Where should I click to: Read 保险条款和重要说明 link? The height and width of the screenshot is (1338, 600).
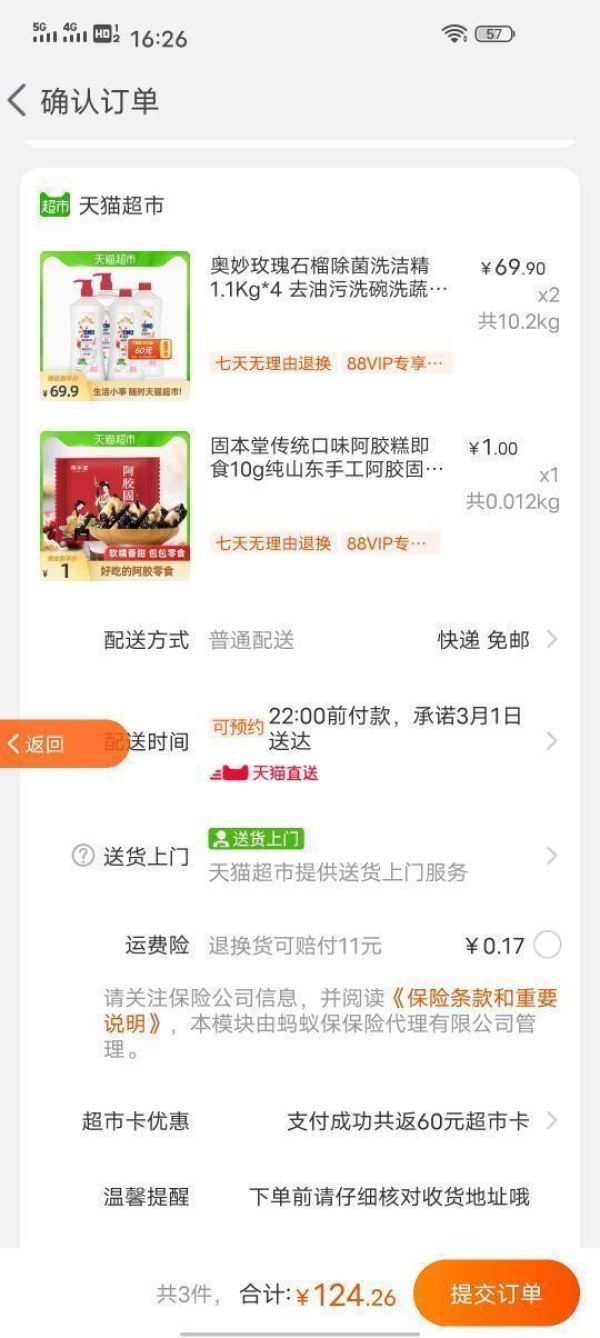coord(480,998)
